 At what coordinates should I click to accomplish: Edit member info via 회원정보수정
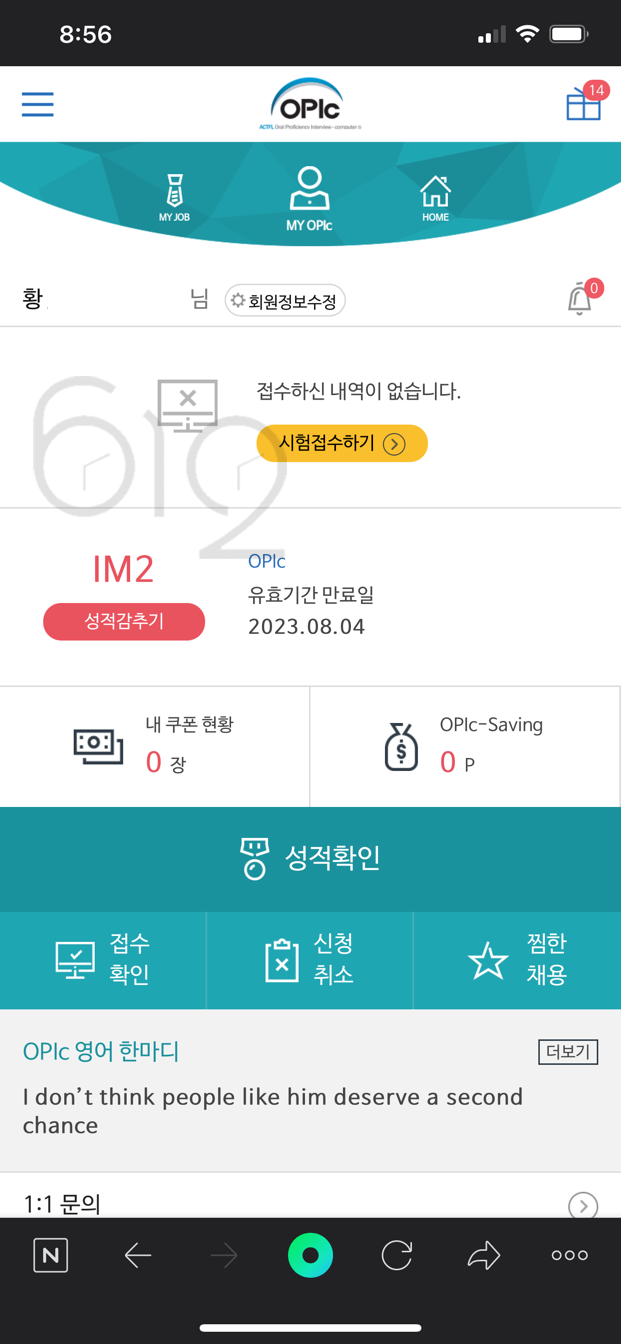(285, 300)
